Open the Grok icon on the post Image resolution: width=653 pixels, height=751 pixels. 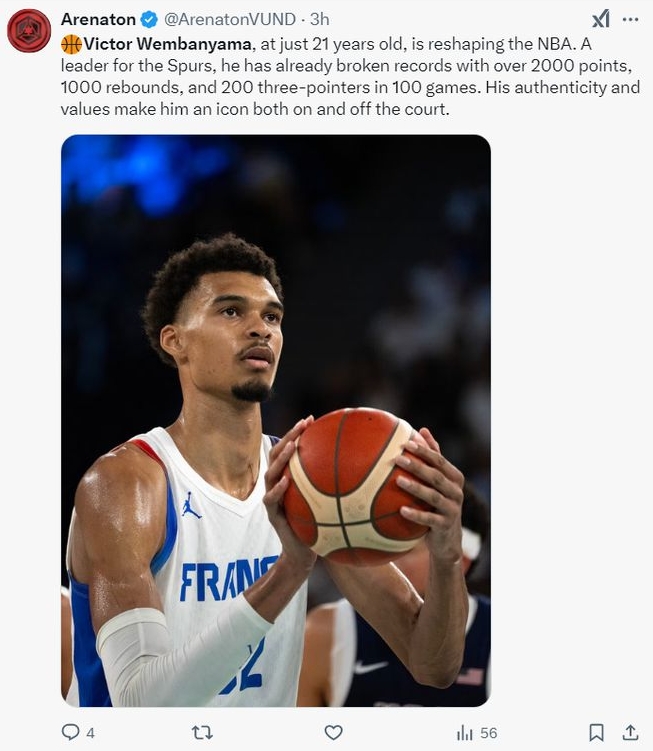[600, 19]
